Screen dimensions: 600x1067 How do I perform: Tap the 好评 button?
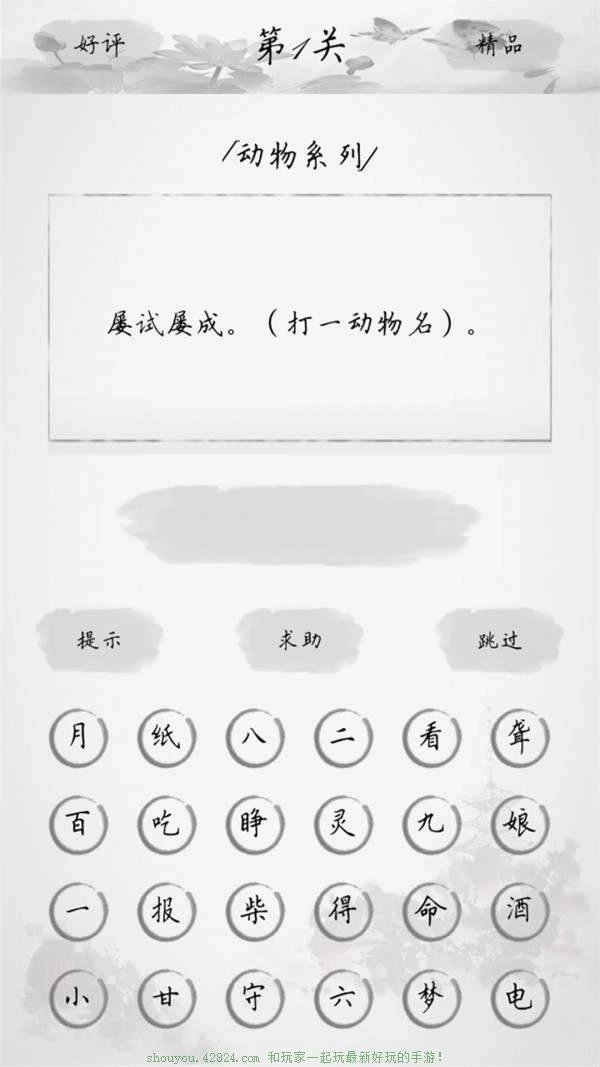(99, 46)
